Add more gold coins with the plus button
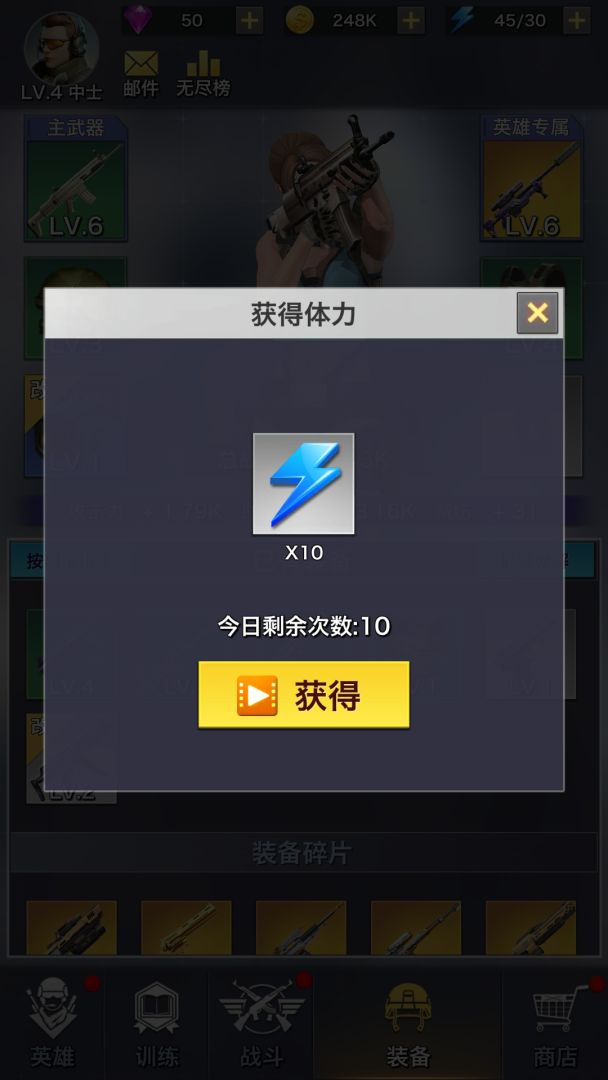The image size is (608, 1080). pos(411,20)
